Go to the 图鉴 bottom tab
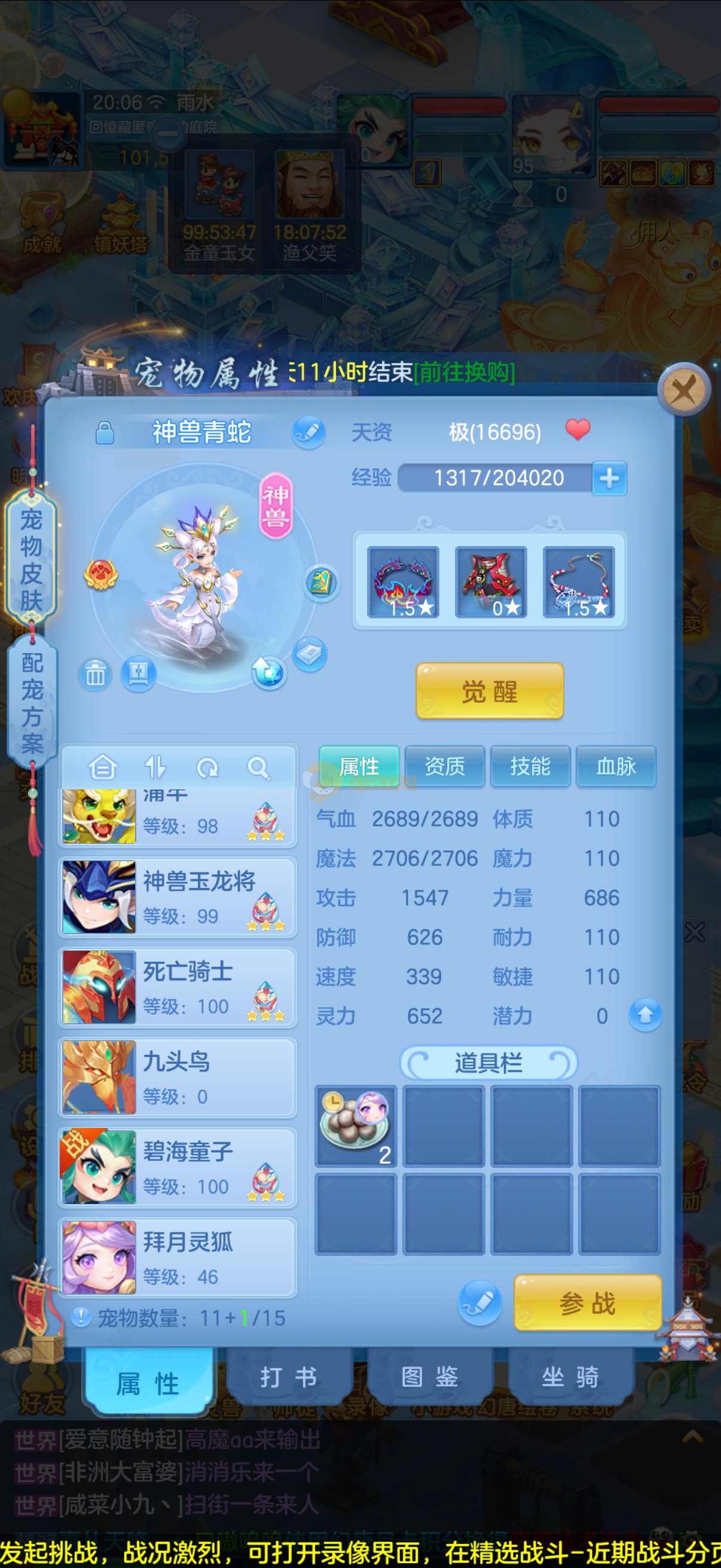This screenshot has width=721, height=1568. (x=430, y=1377)
